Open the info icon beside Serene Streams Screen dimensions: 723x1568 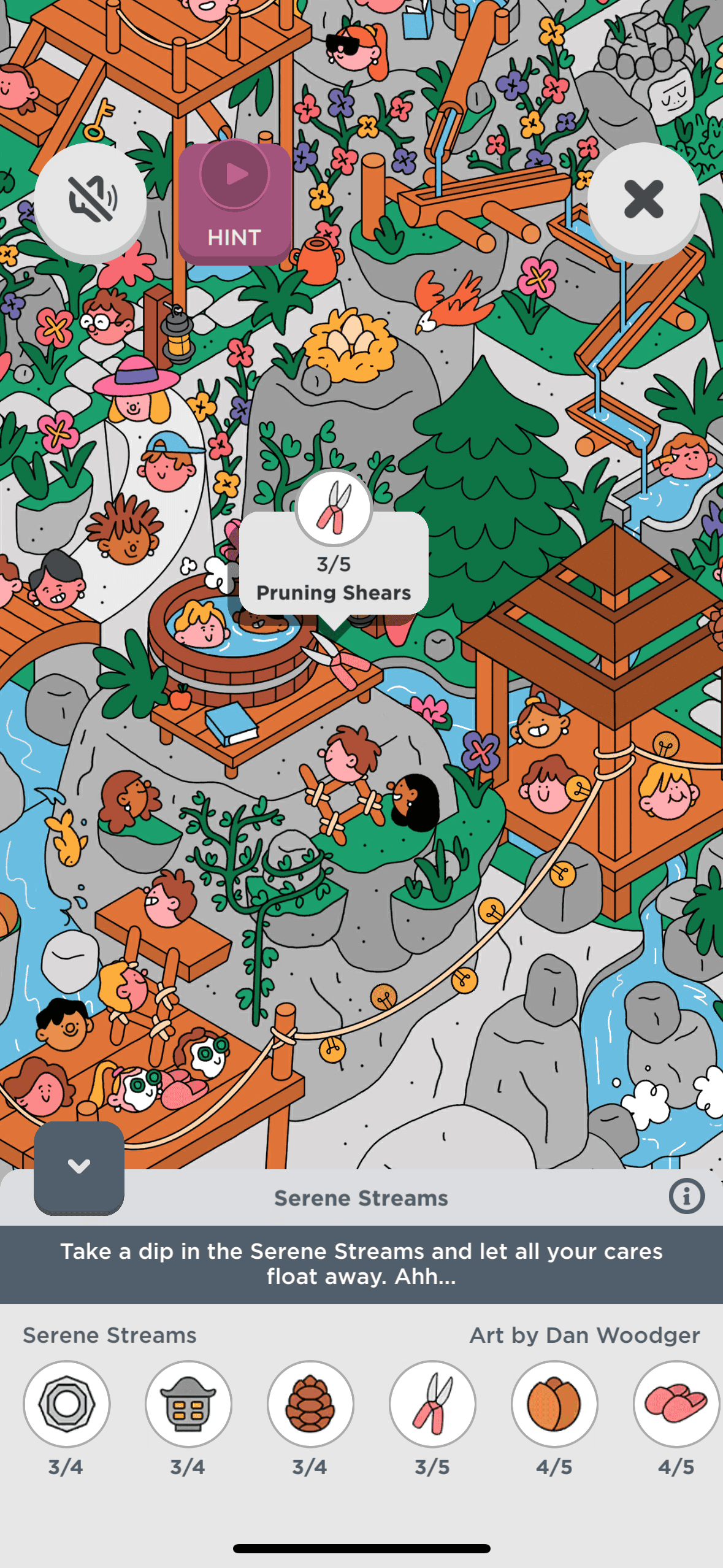point(686,1196)
